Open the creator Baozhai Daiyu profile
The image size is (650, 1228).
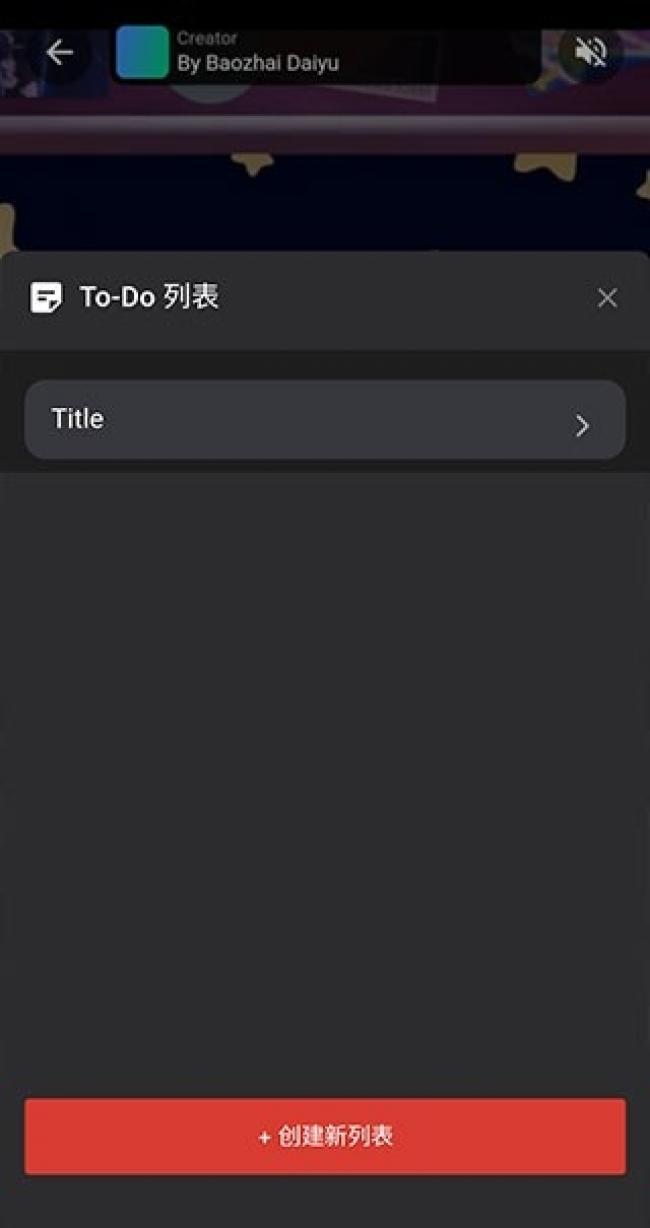point(229,52)
